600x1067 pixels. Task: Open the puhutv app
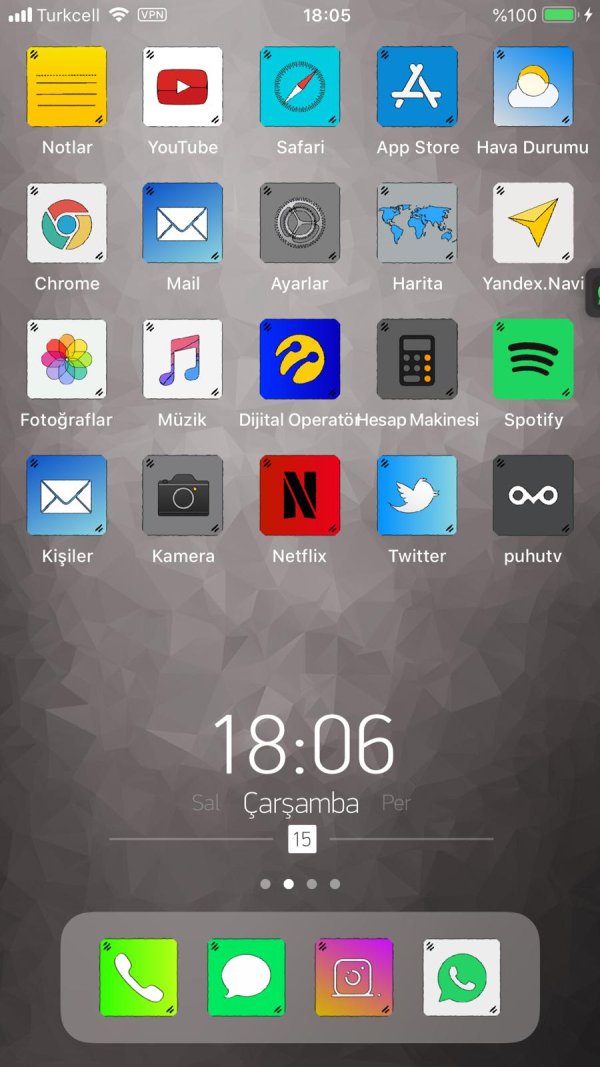coord(533,495)
